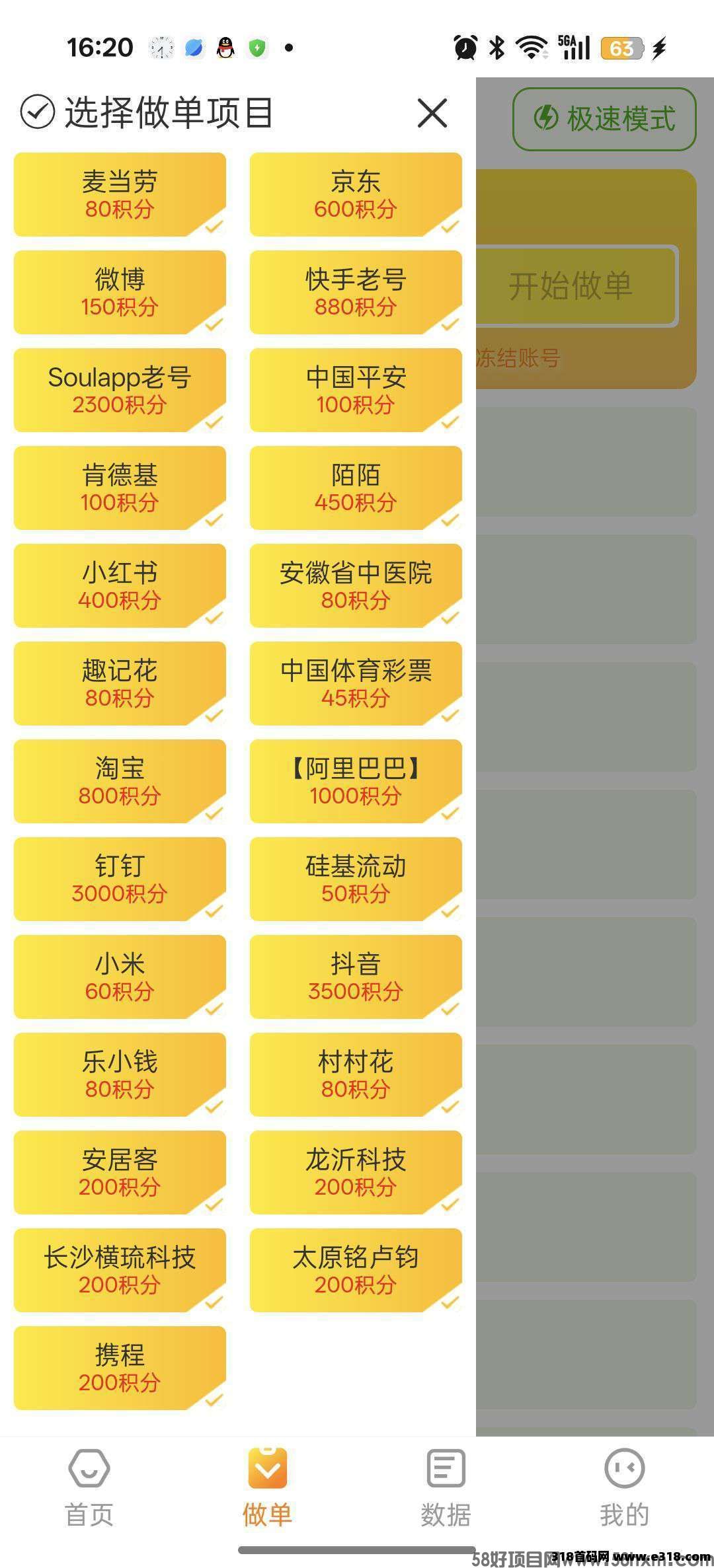Choose Soulapp老号 2300积分 project
714x1568 pixels.
pos(120,390)
